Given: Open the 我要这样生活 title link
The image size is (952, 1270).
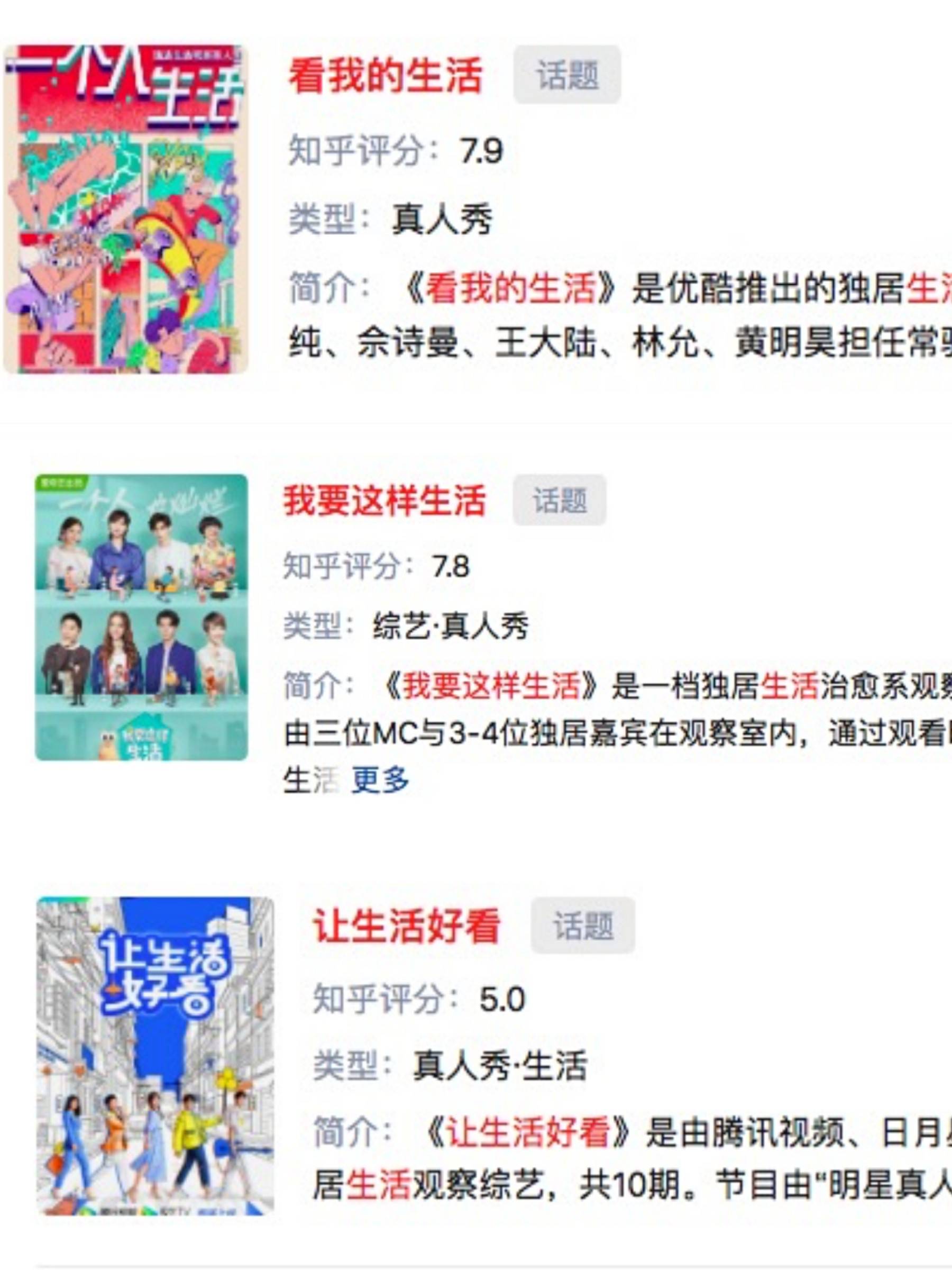Looking at the screenshot, I should (x=385, y=501).
